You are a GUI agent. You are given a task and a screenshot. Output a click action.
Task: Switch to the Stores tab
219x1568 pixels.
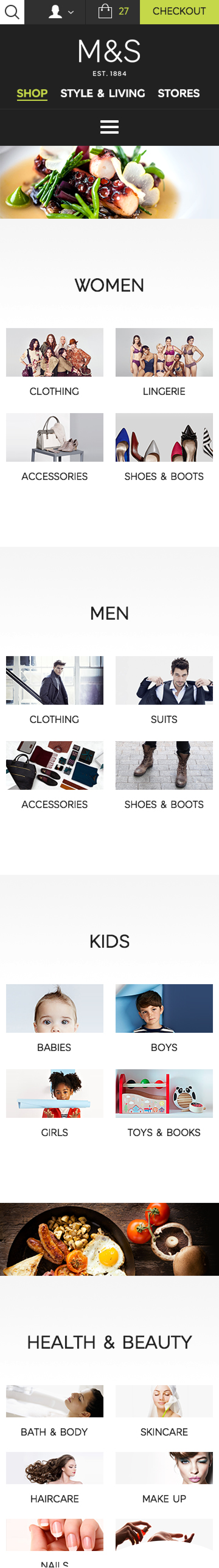pyautogui.click(x=178, y=93)
